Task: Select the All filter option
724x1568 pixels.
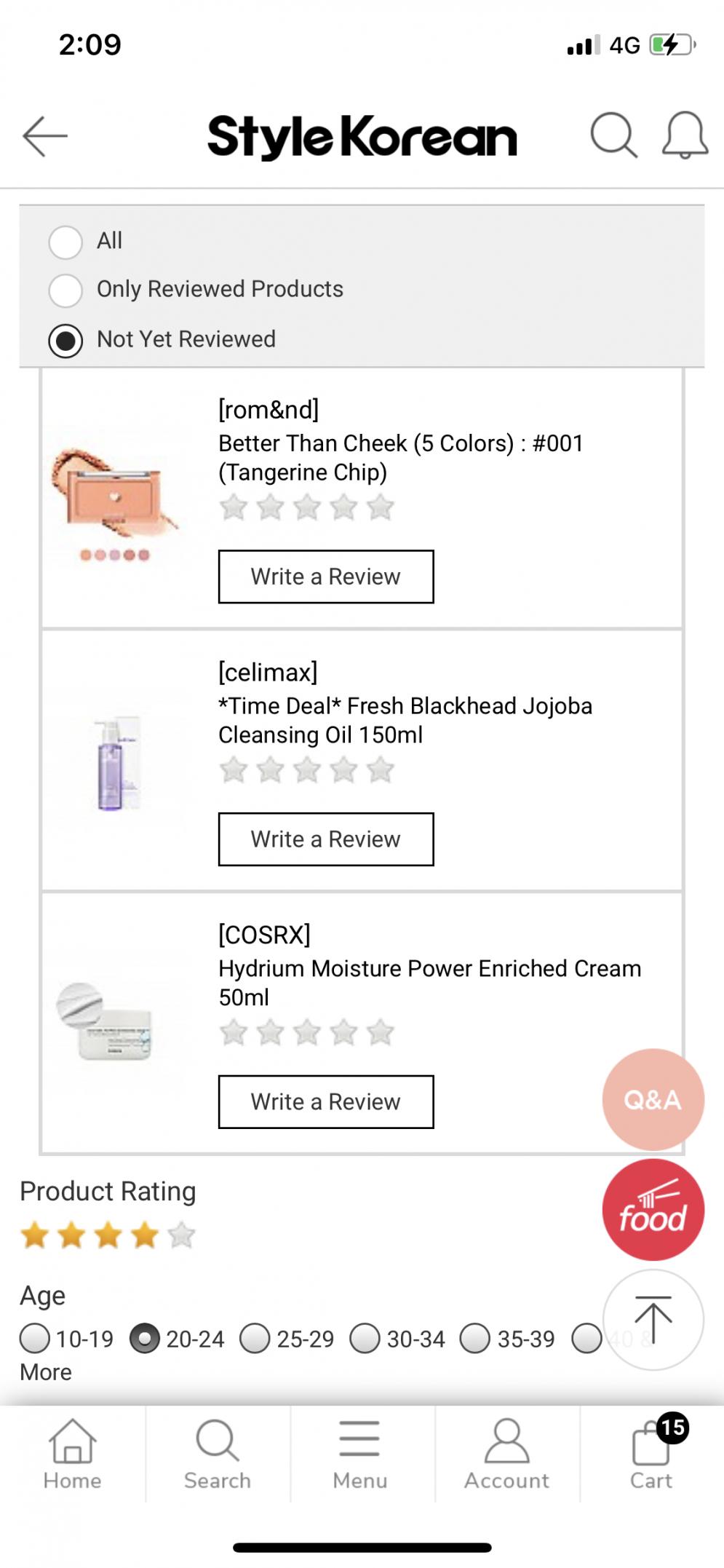Action: 65,242
